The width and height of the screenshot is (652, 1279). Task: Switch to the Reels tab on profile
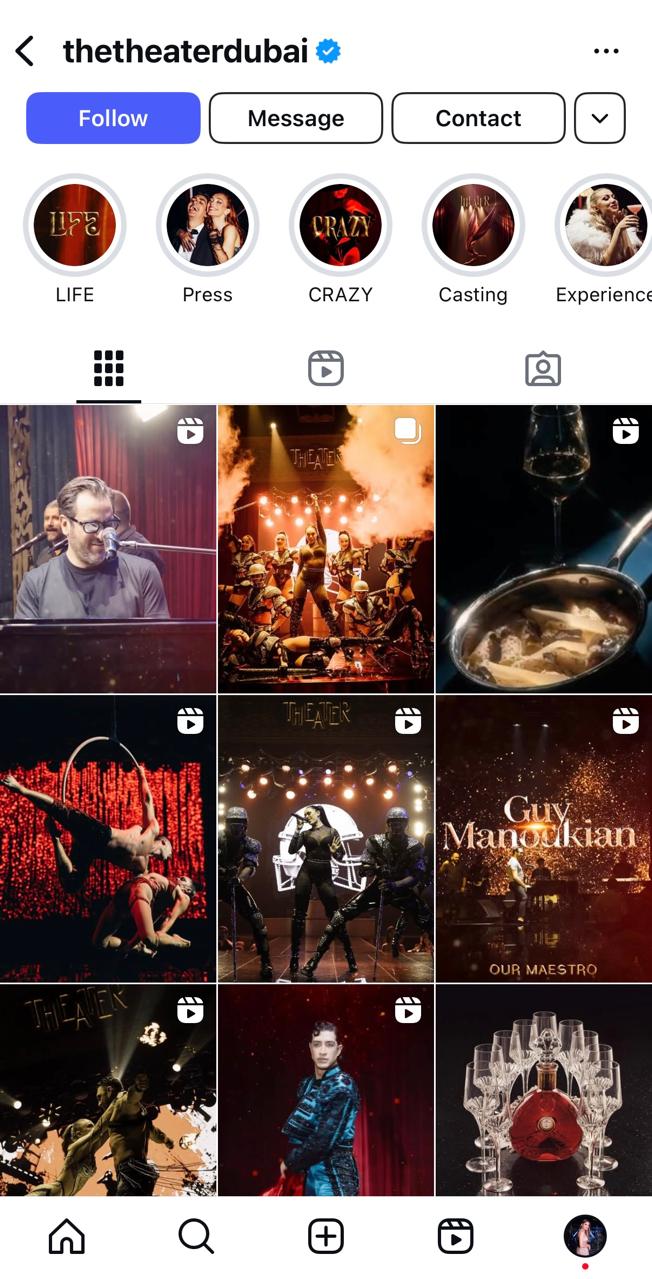click(326, 368)
